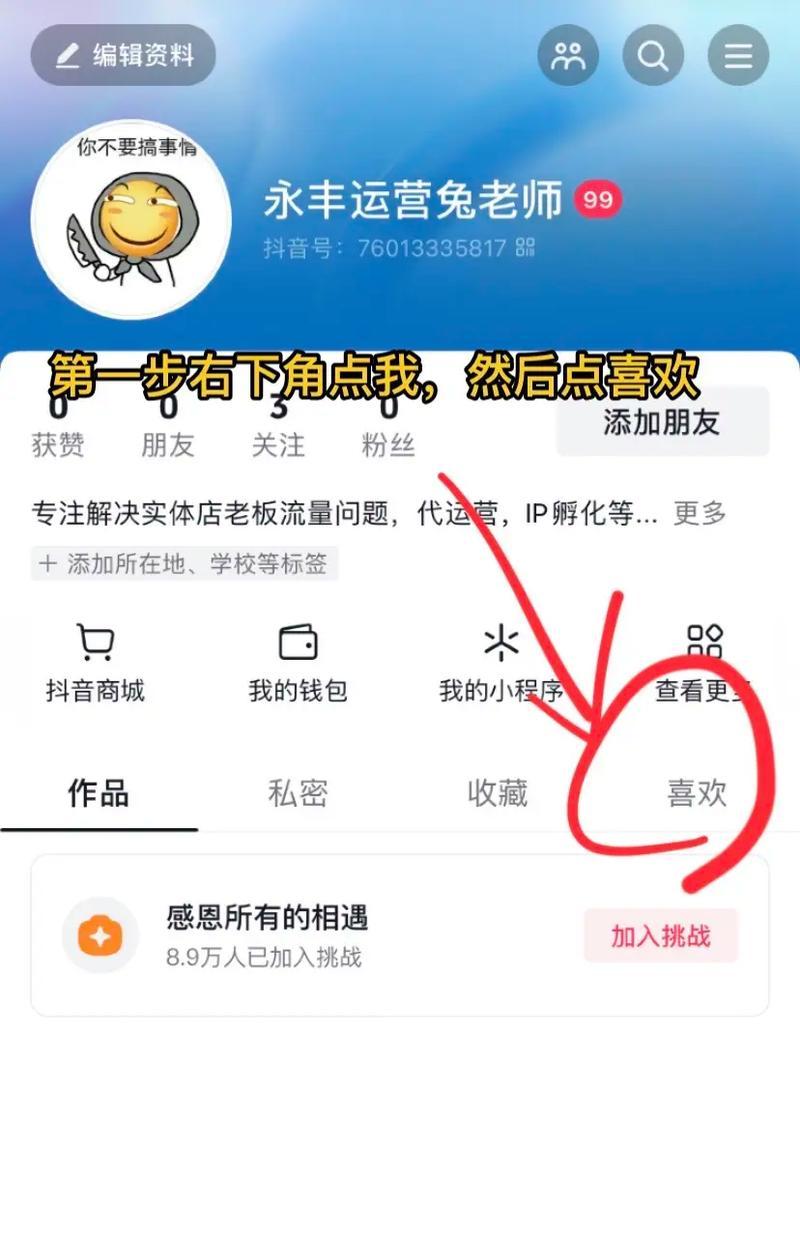Tap the profile avatar picture

click(131, 218)
